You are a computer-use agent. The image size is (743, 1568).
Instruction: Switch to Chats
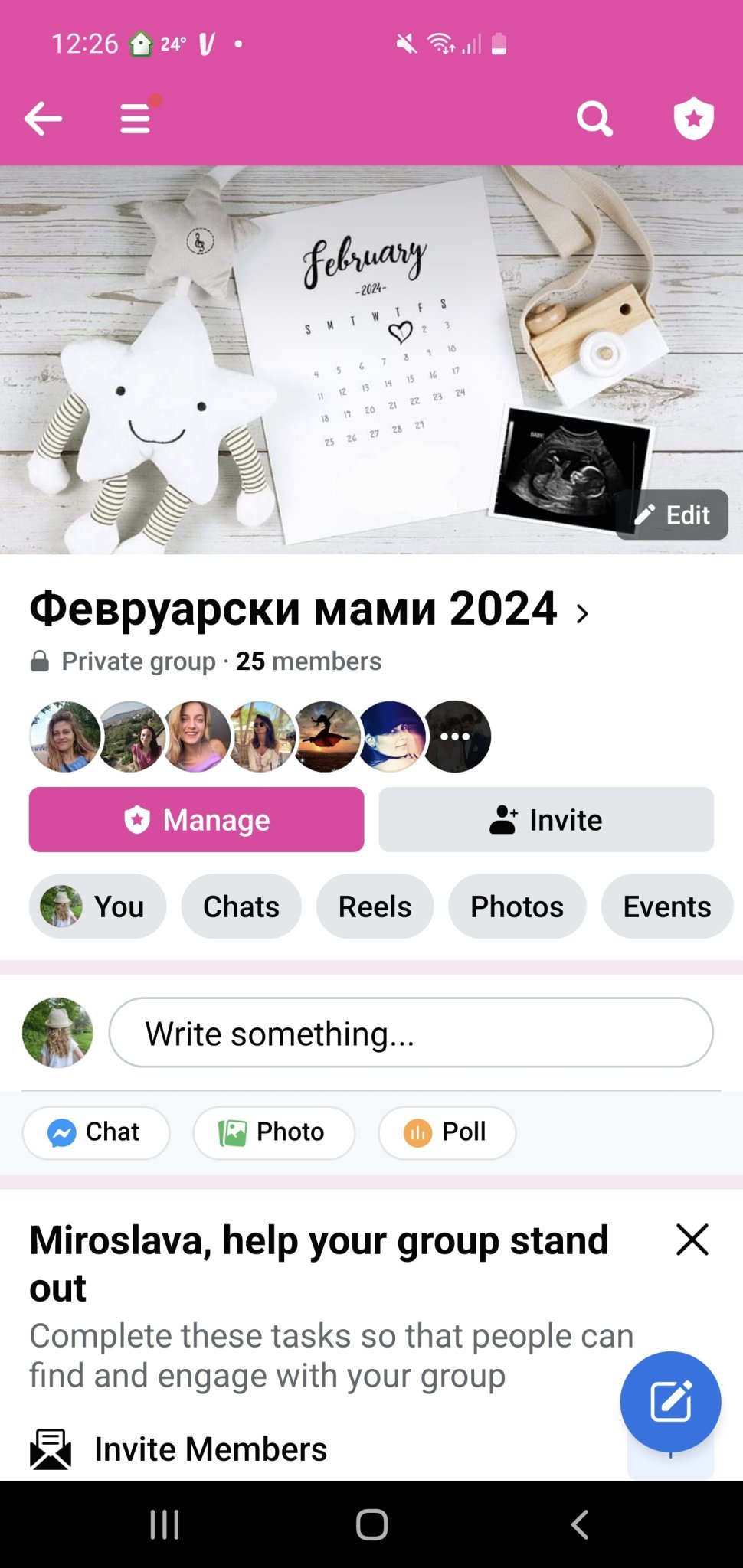pos(241,906)
